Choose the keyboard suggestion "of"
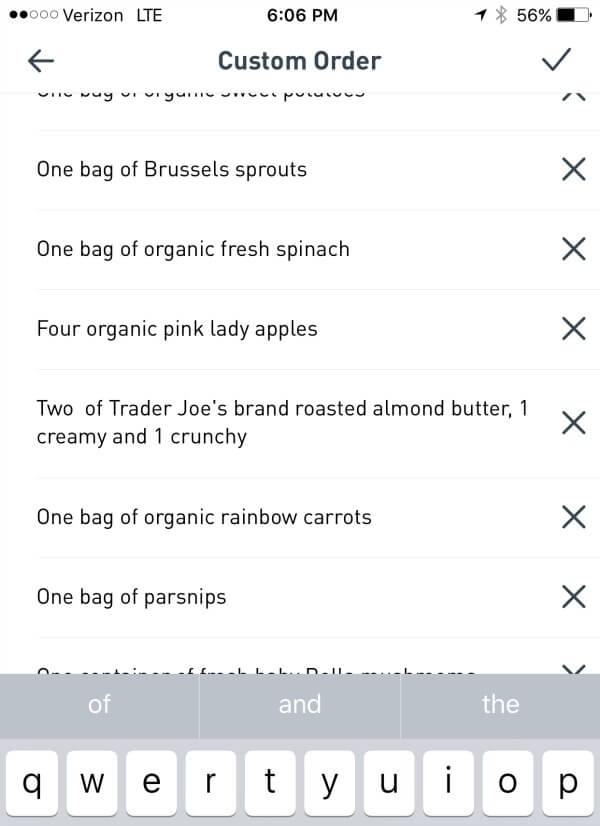Screen dimensions: 600x826 [99, 704]
